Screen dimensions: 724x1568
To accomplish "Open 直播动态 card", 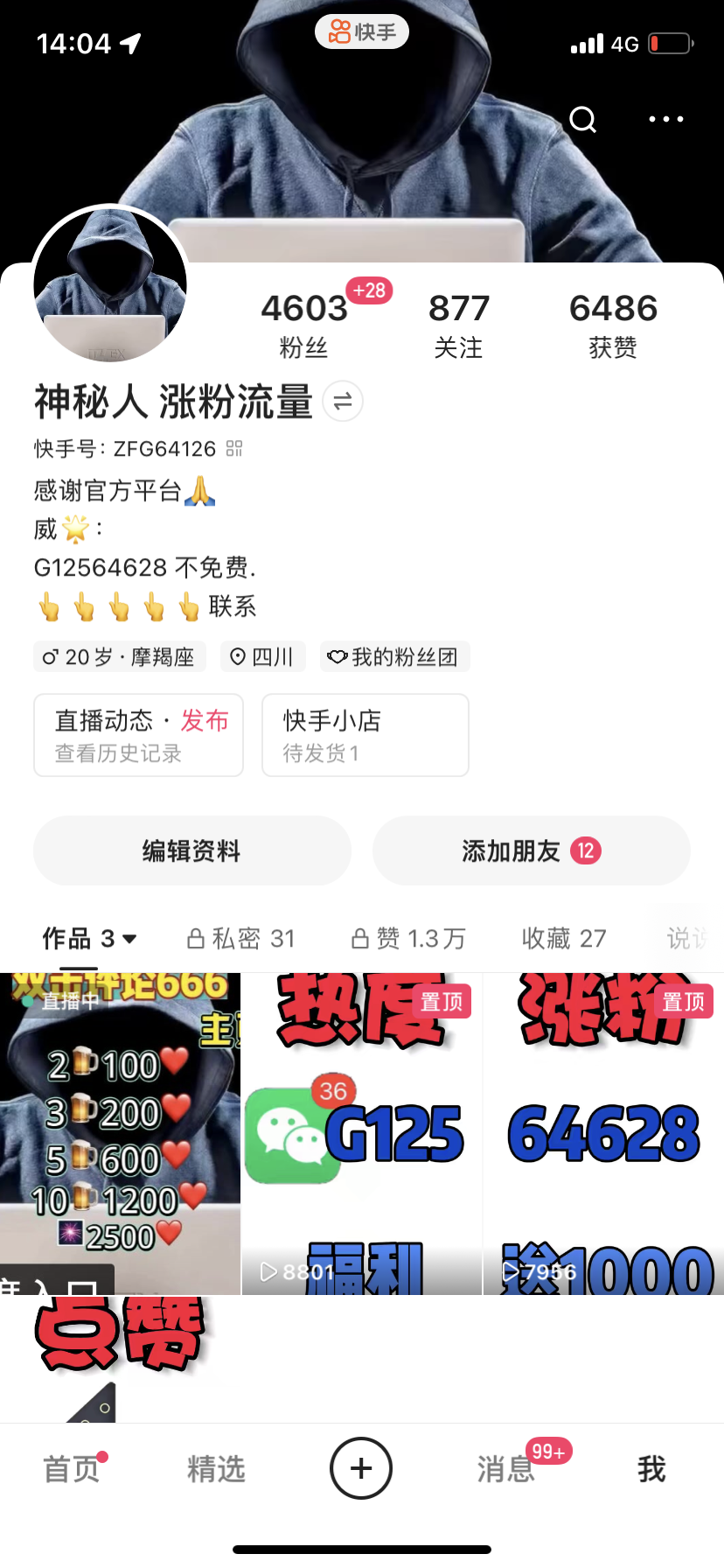I will [138, 735].
